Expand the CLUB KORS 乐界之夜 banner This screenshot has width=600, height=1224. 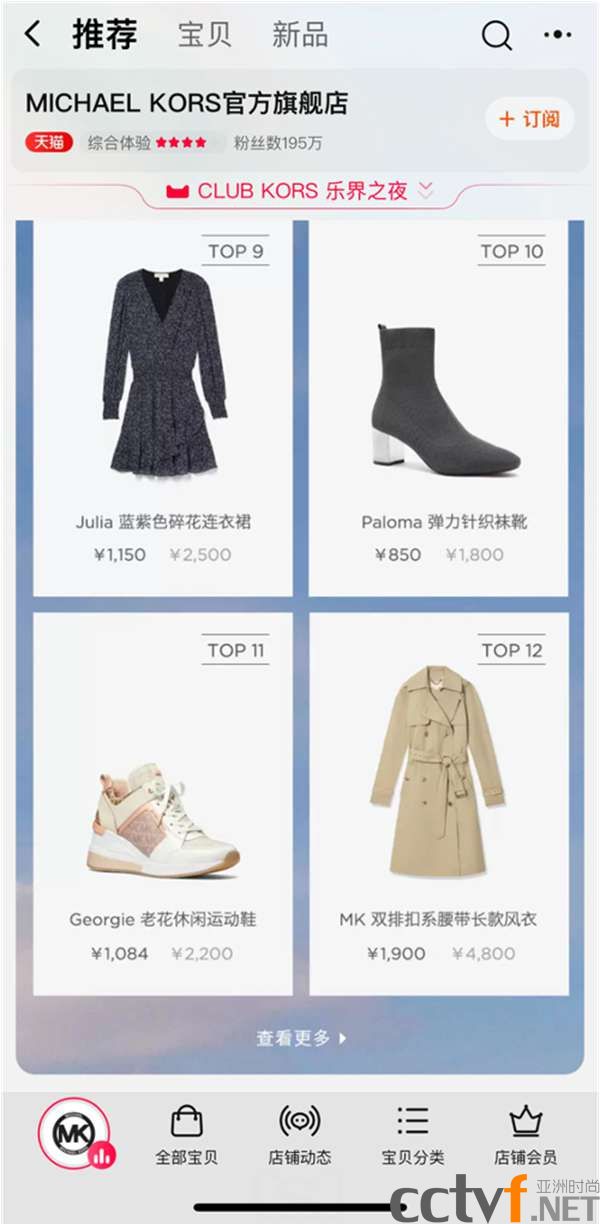[300, 191]
